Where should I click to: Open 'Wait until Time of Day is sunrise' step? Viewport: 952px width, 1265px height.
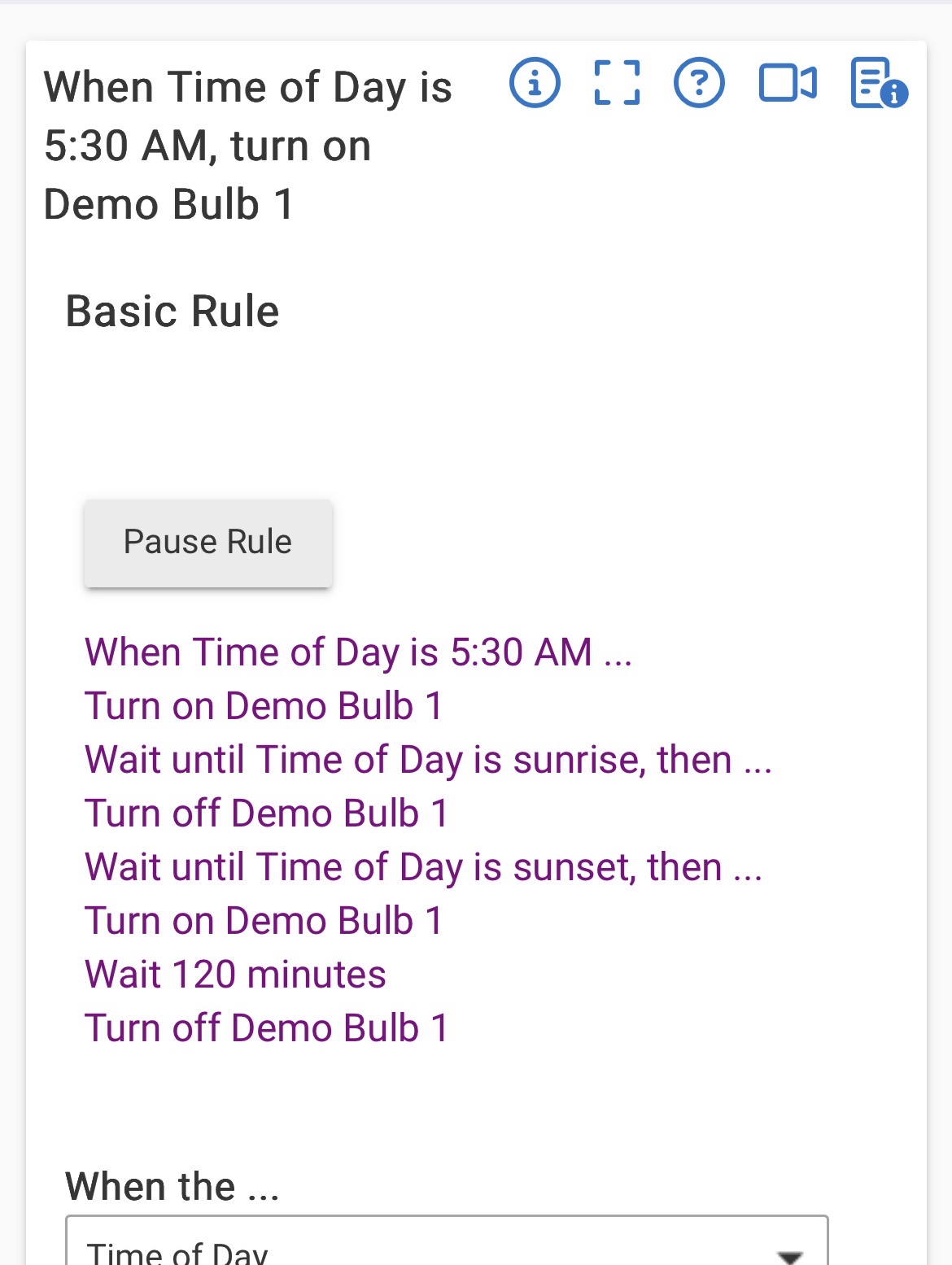tap(428, 760)
